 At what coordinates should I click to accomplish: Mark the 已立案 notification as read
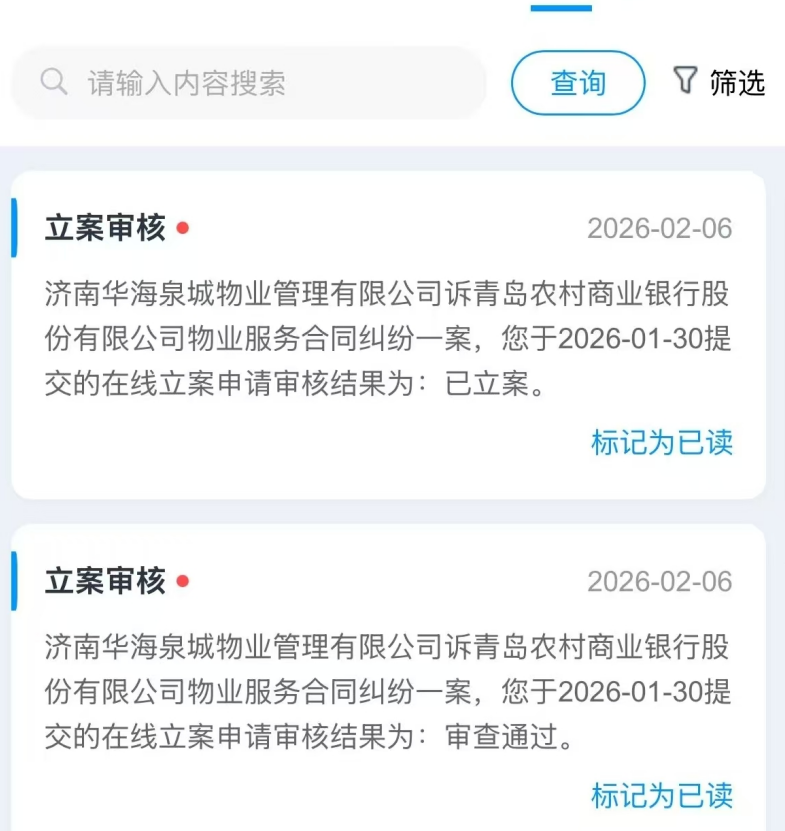[662, 442]
